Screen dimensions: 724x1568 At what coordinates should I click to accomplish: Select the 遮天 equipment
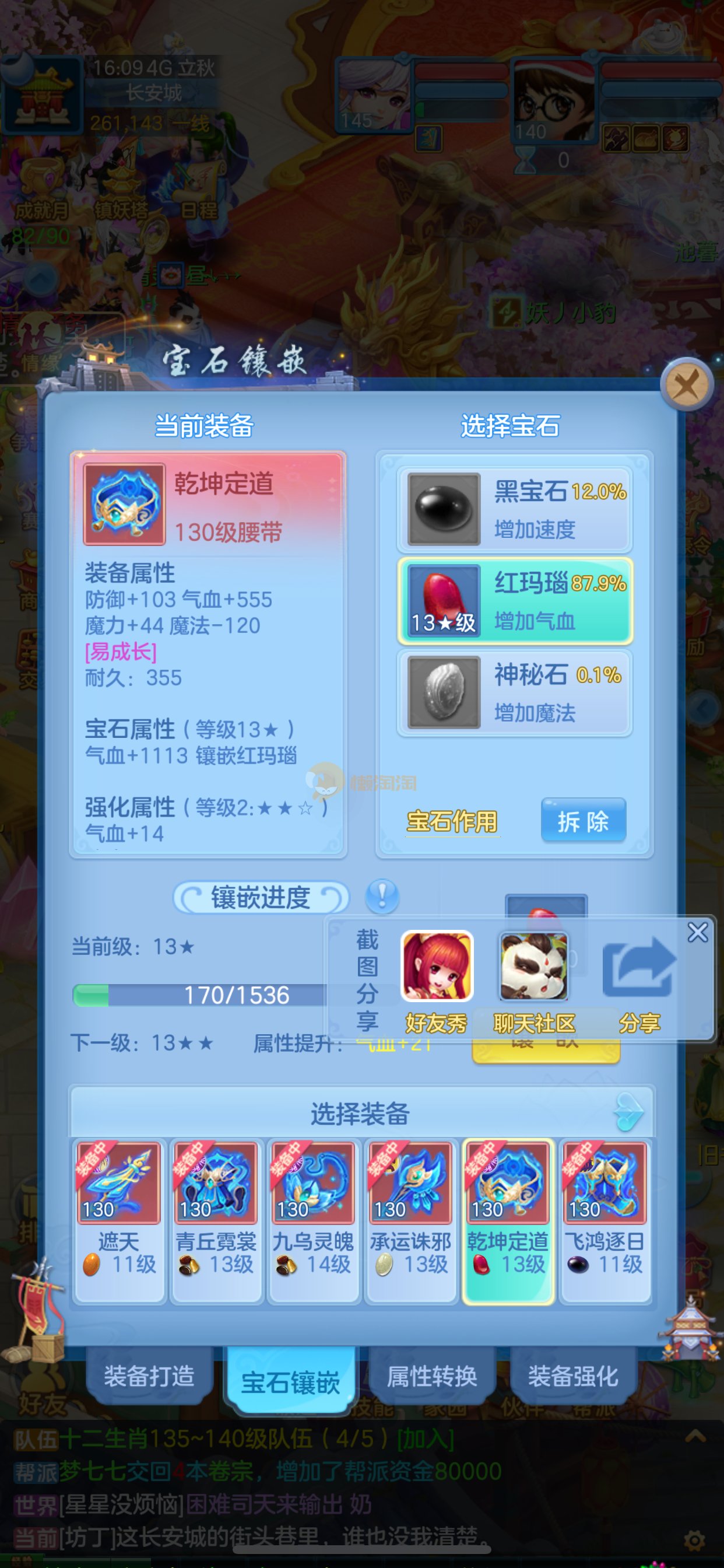[120, 1220]
